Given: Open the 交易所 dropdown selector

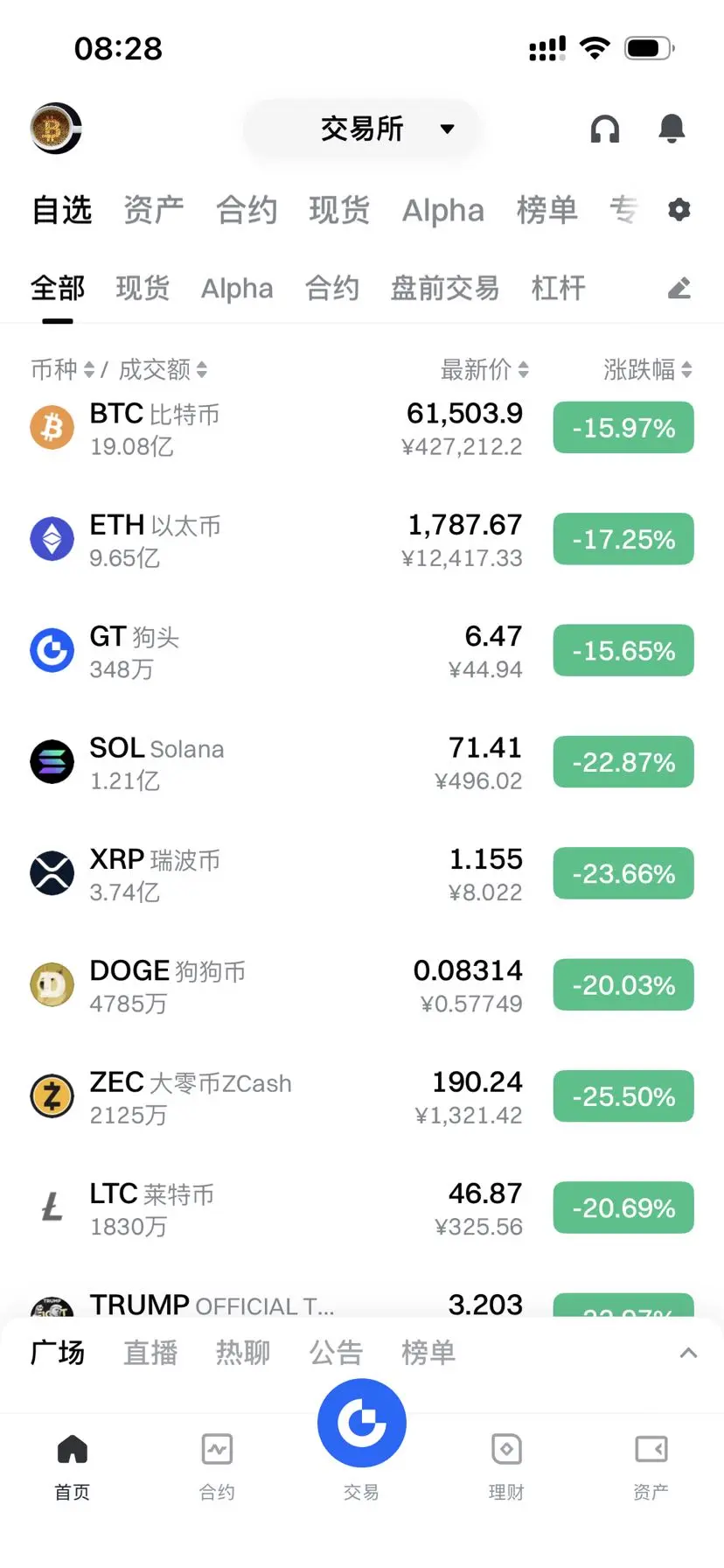Looking at the screenshot, I should click(362, 129).
